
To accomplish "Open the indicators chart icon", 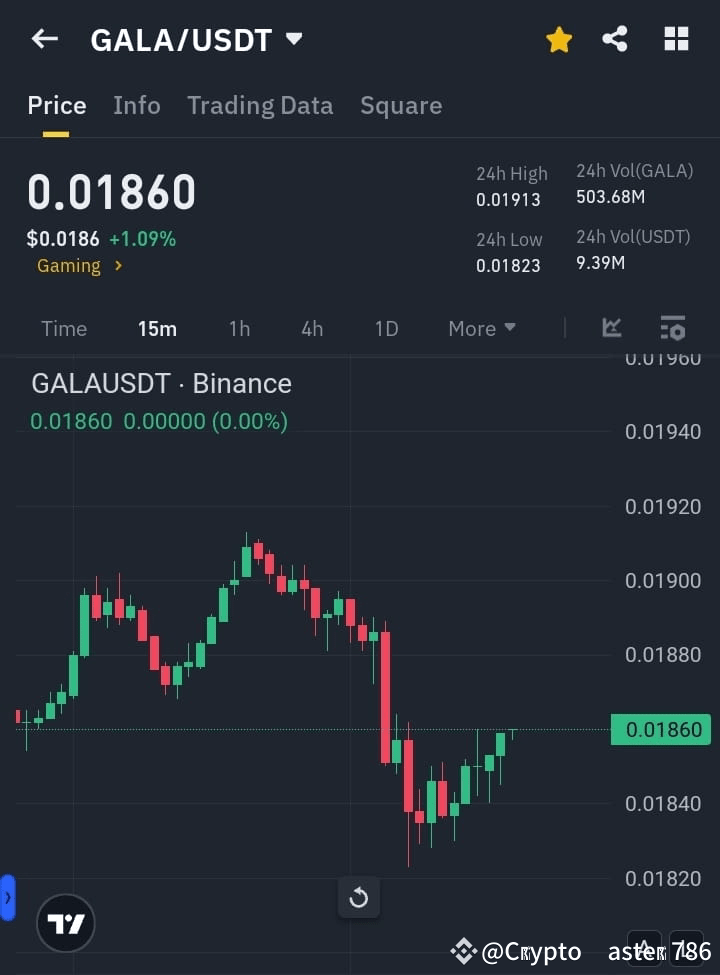I will click(611, 328).
